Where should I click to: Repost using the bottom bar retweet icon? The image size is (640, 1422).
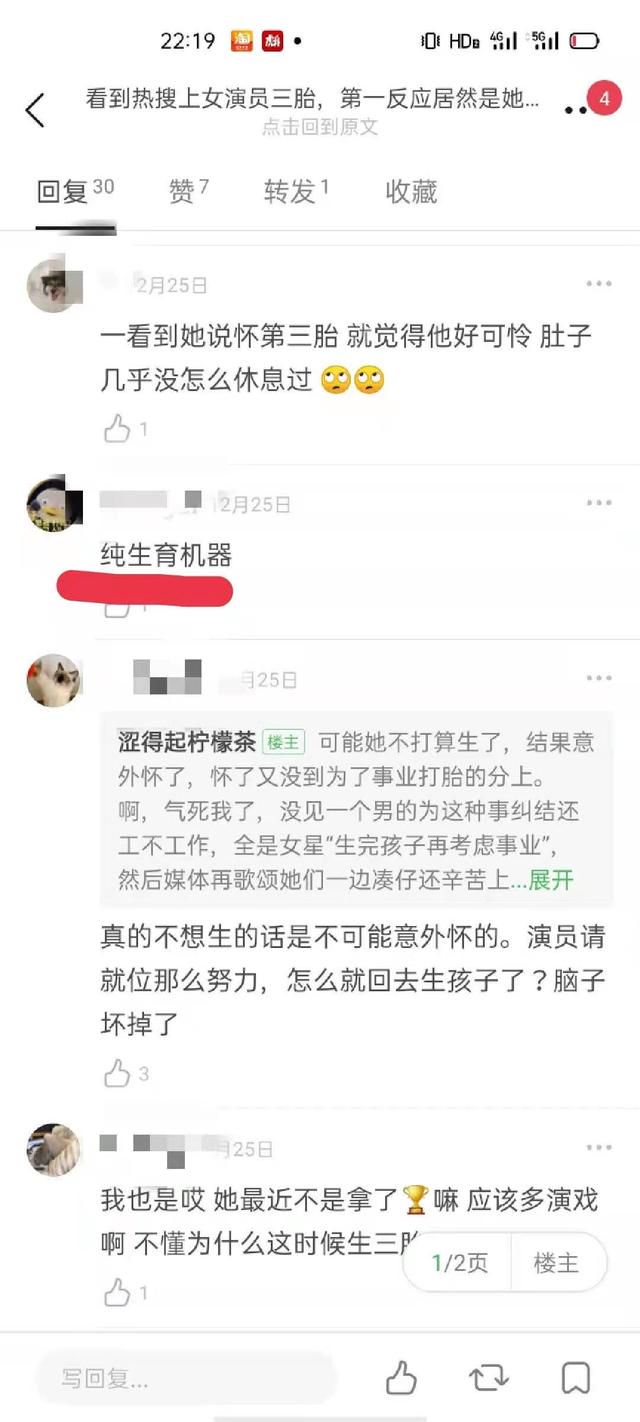[x=489, y=1378]
